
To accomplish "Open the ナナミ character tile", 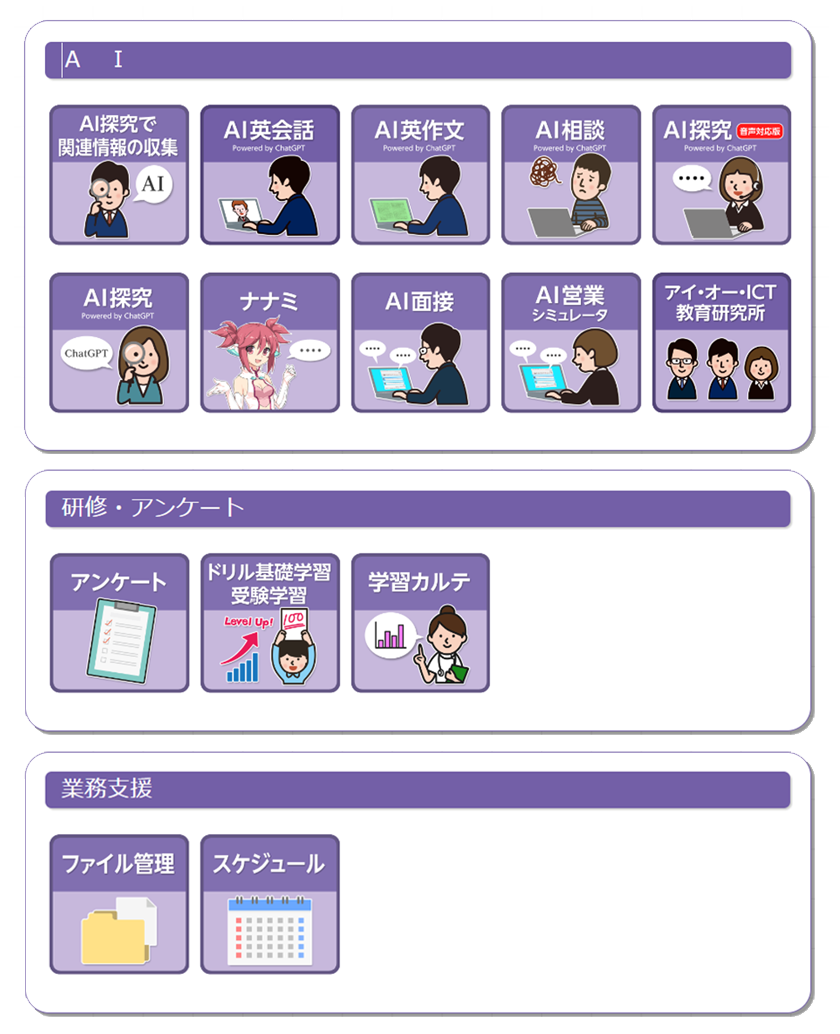I will click(x=270, y=343).
